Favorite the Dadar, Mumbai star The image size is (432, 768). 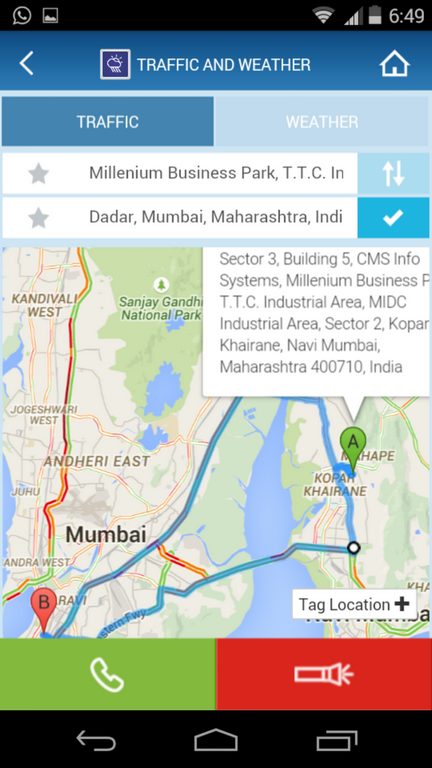click(x=38, y=217)
